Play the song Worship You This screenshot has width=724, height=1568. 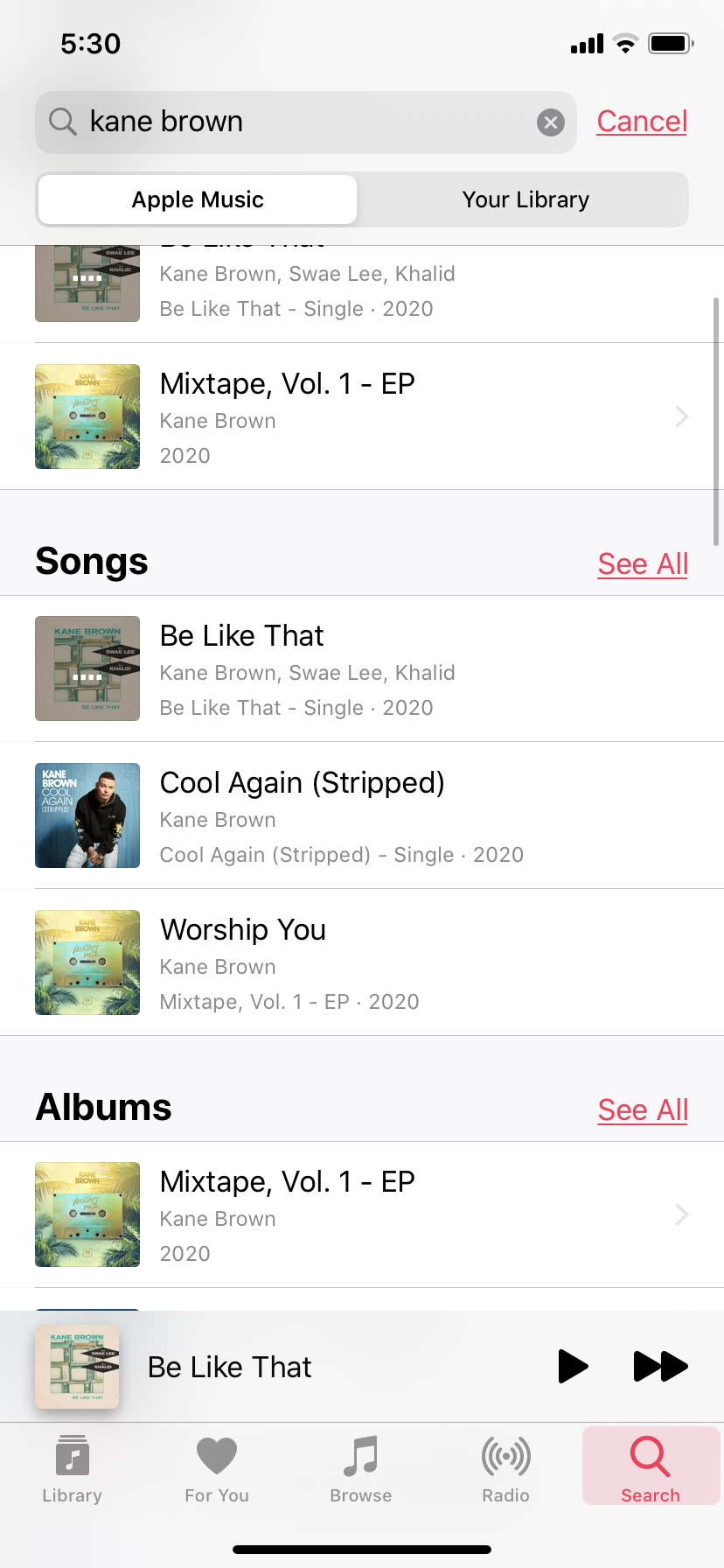(362, 962)
